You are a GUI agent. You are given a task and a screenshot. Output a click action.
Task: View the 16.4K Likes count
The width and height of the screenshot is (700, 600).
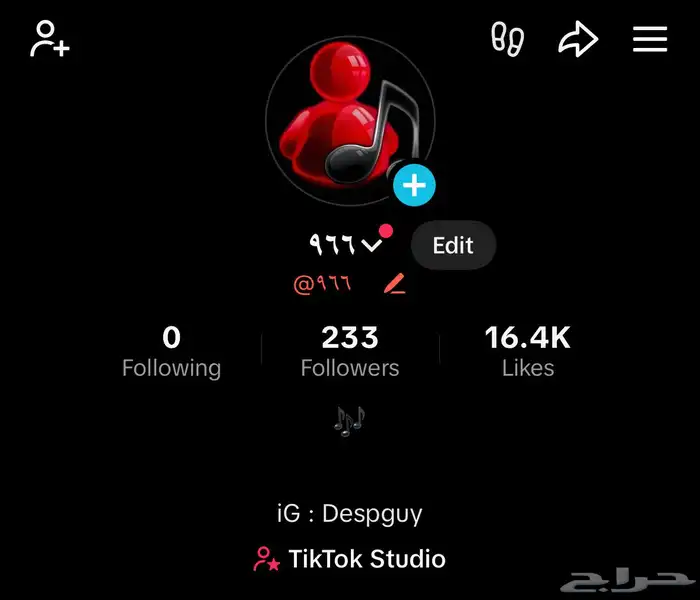[527, 352]
